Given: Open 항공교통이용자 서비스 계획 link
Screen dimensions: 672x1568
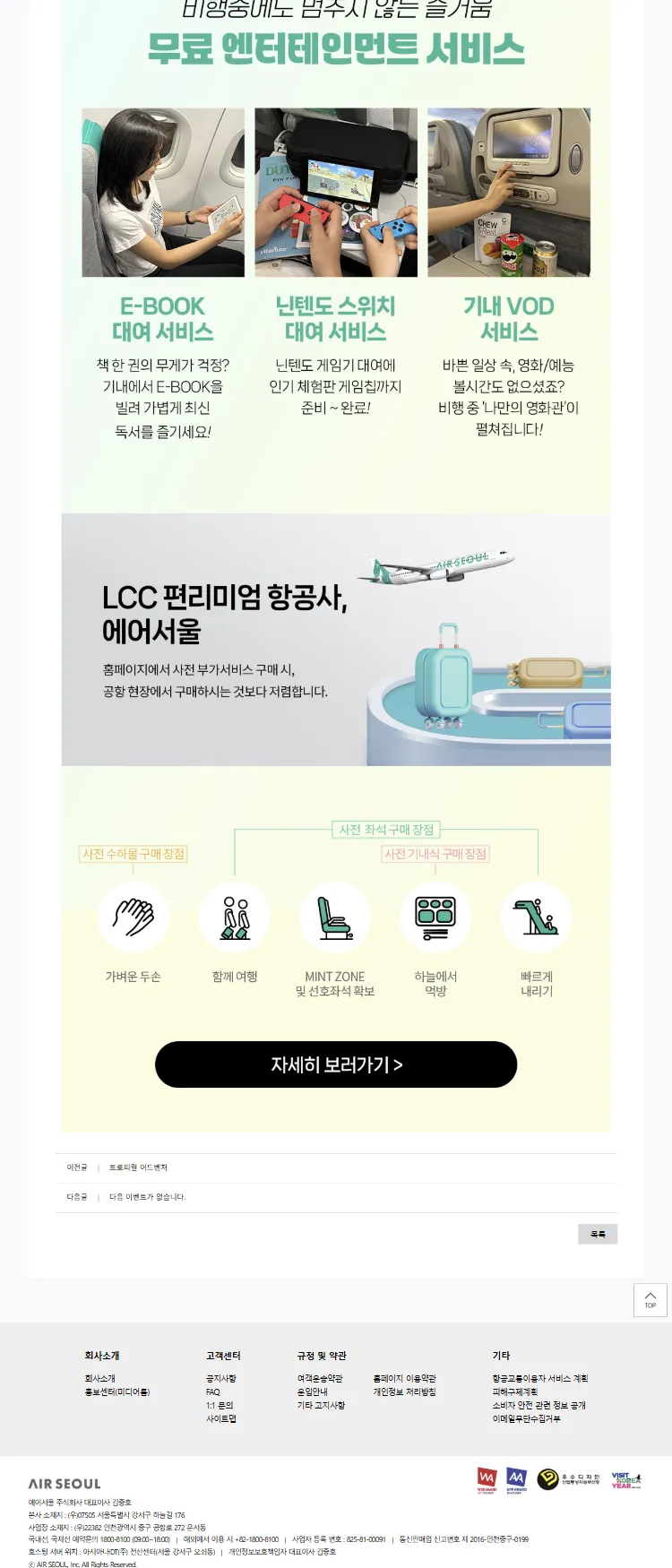Looking at the screenshot, I should click(x=539, y=1378).
